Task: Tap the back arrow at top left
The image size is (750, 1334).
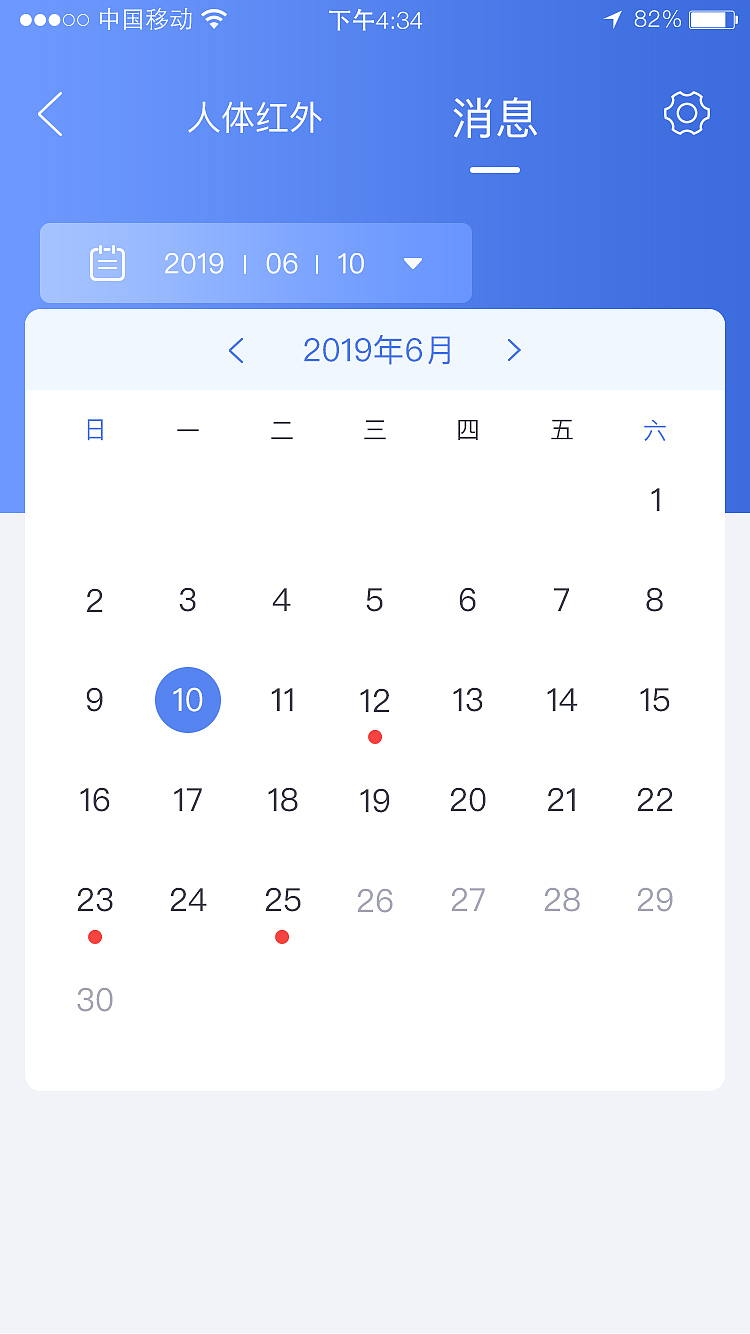Action: [50, 114]
